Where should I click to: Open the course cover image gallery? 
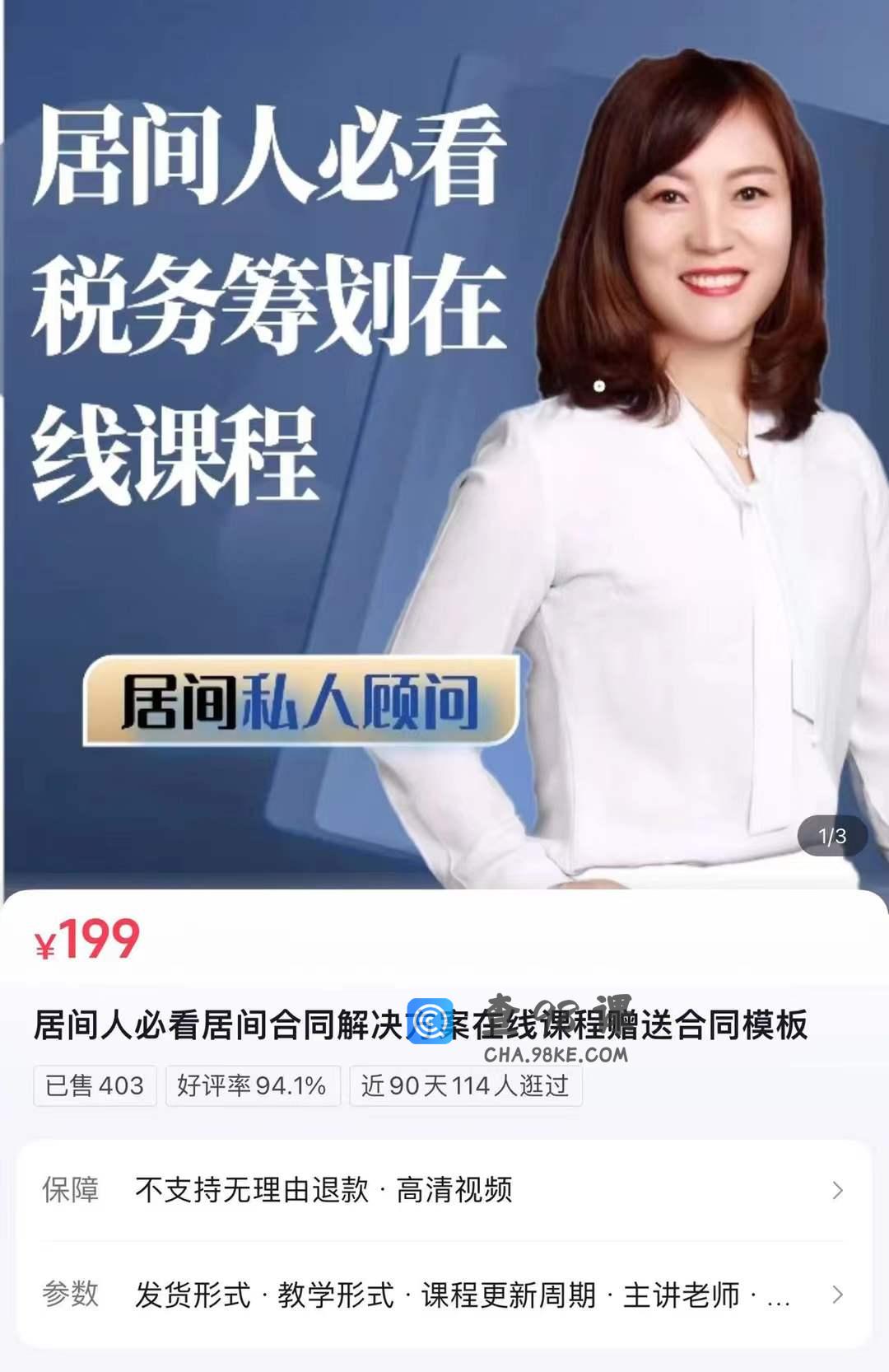coord(444,445)
